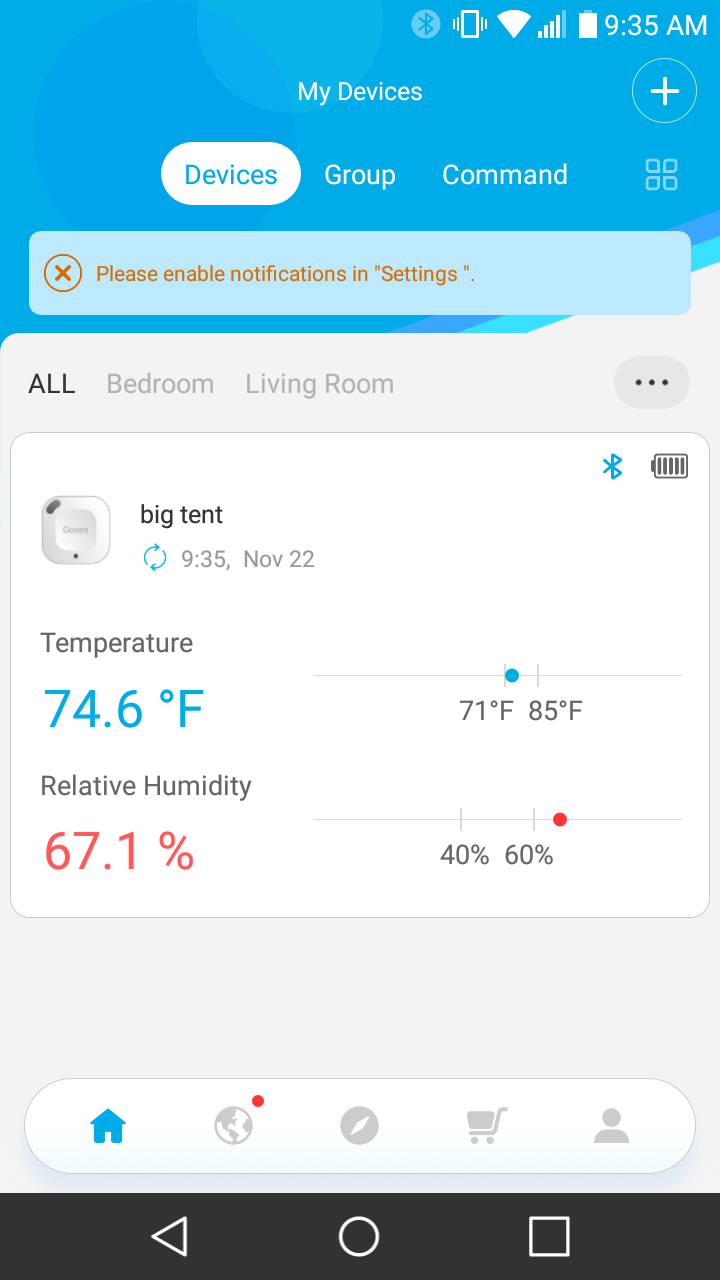Go back using system back button
This screenshot has width=720, height=1280.
pos(170,1237)
